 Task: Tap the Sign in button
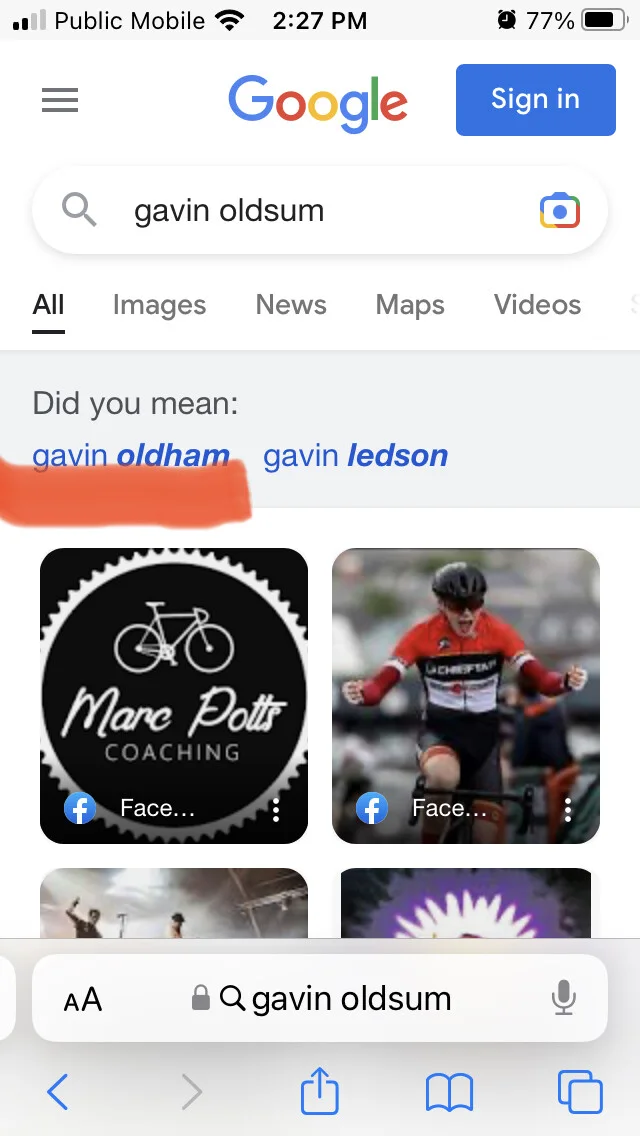point(536,99)
